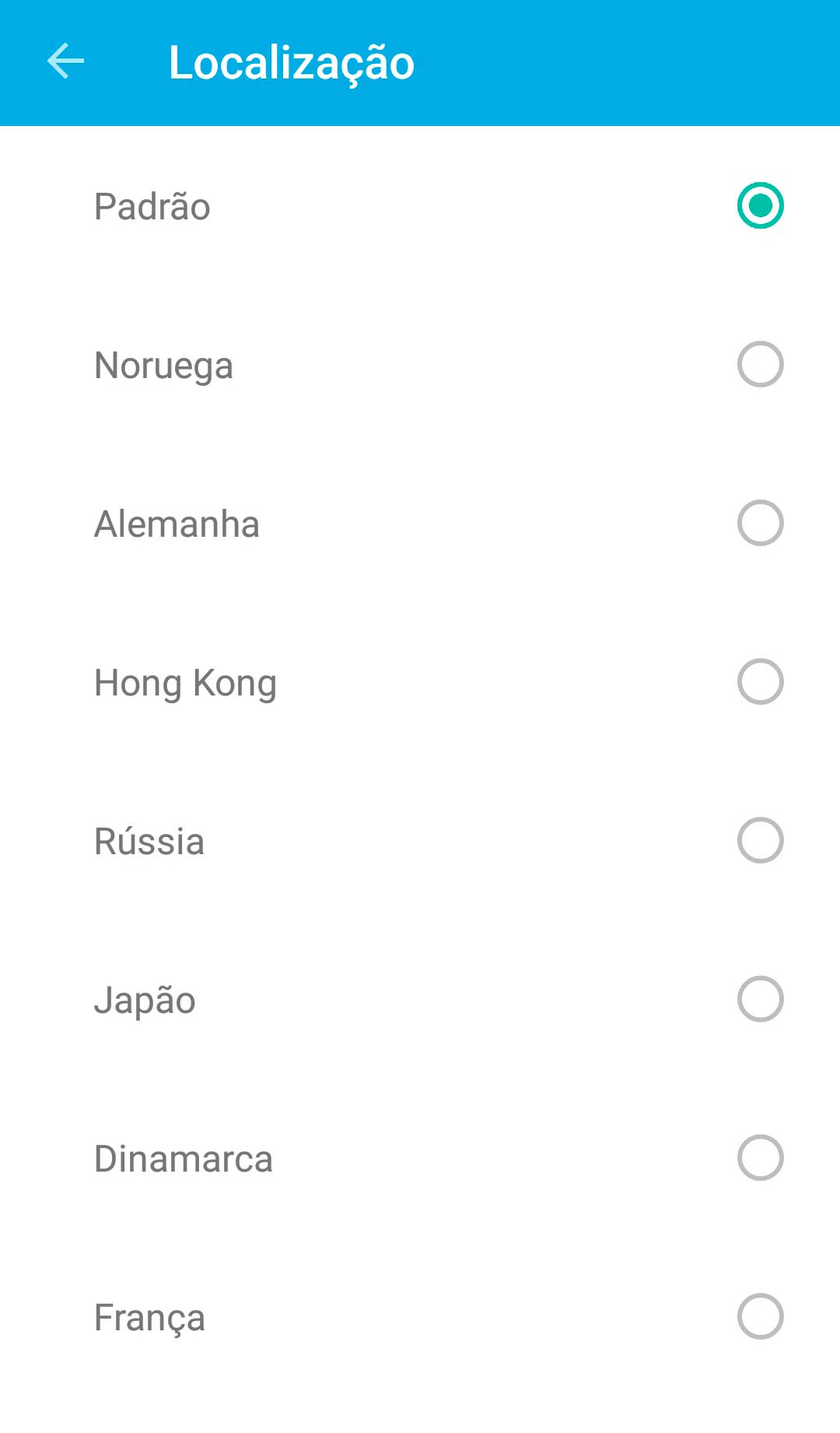
Task: Pick Hong Kong as the location
Action: (x=759, y=681)
